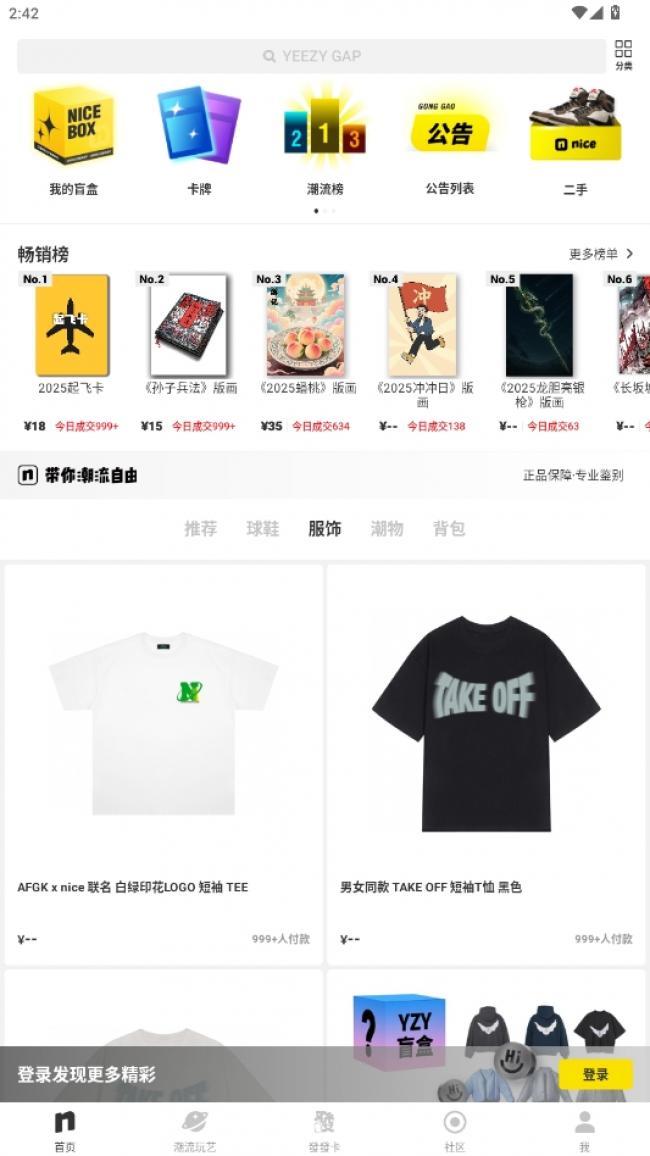Open the 我 profile tab
Screen dimensions: 650x1156
click(x=584, y=1130)
